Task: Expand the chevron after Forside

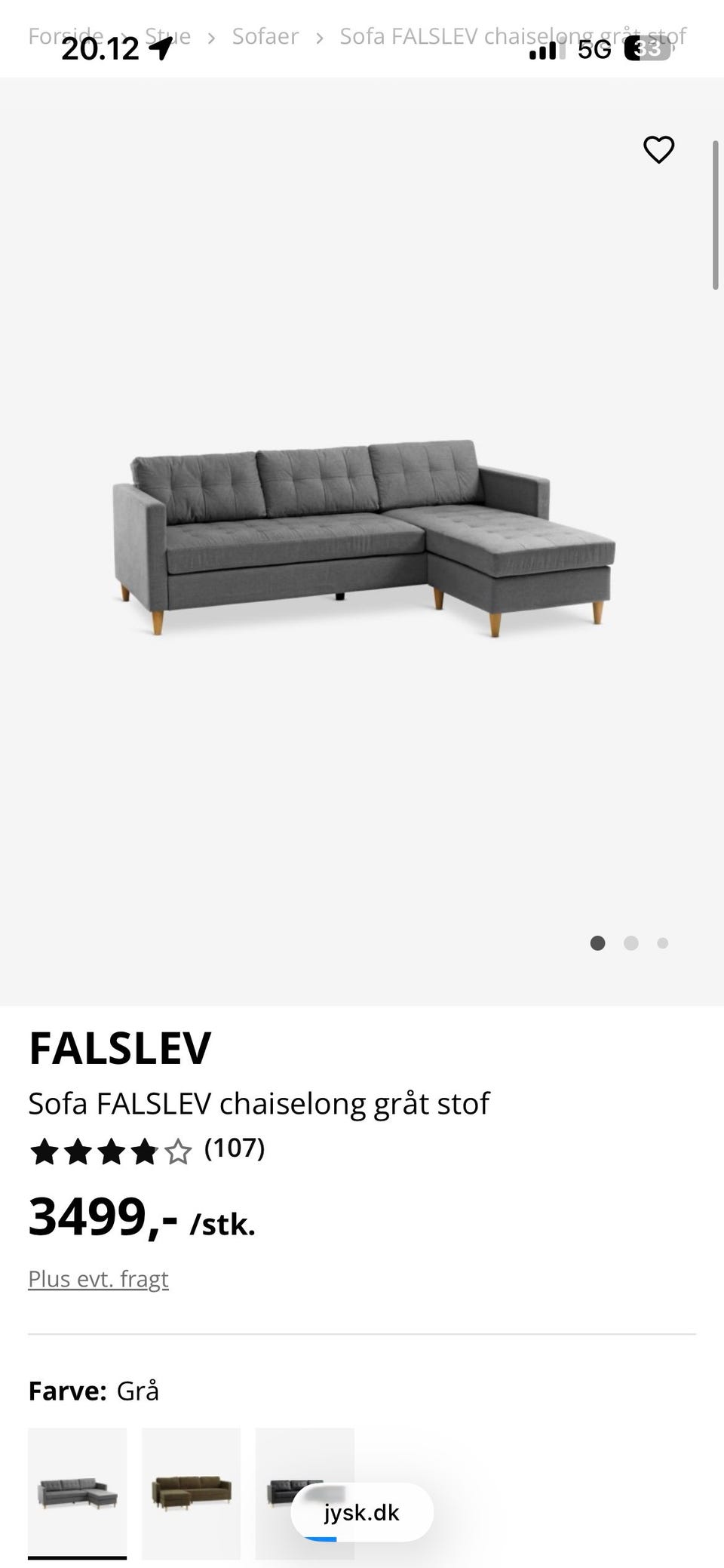Action: pos(123,35)
